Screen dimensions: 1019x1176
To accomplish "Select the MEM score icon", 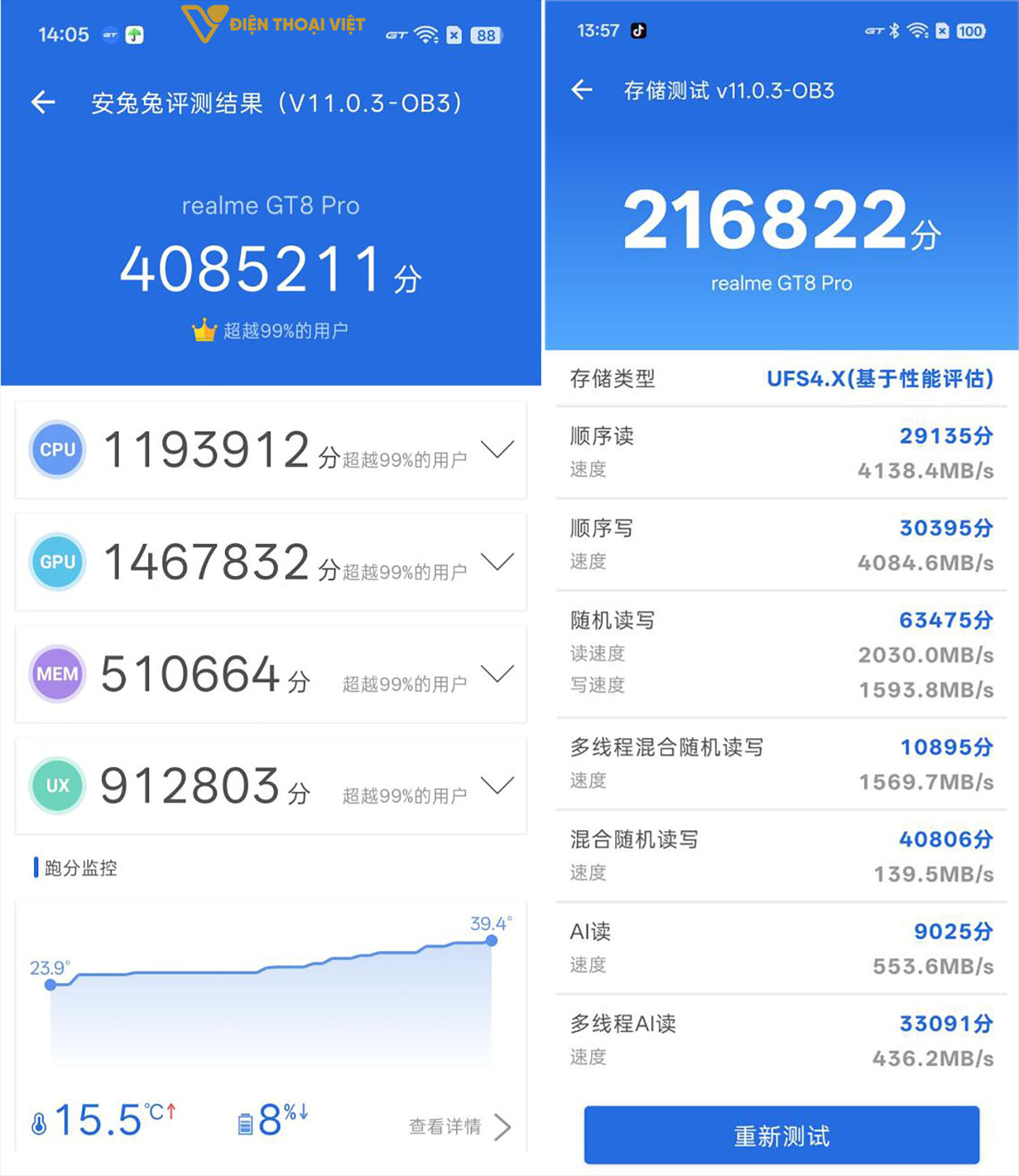I will [57, 673].
